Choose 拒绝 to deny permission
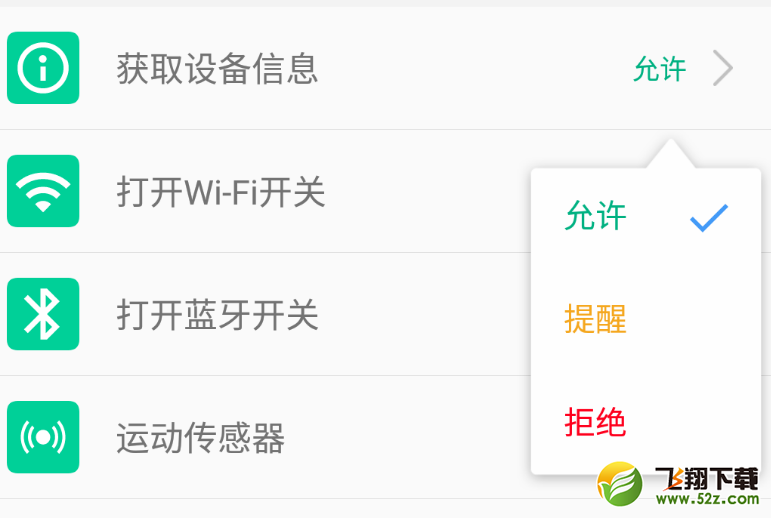The height and width of the screenshot is (518, 771). pyautogui.click(x=596, y=422)
